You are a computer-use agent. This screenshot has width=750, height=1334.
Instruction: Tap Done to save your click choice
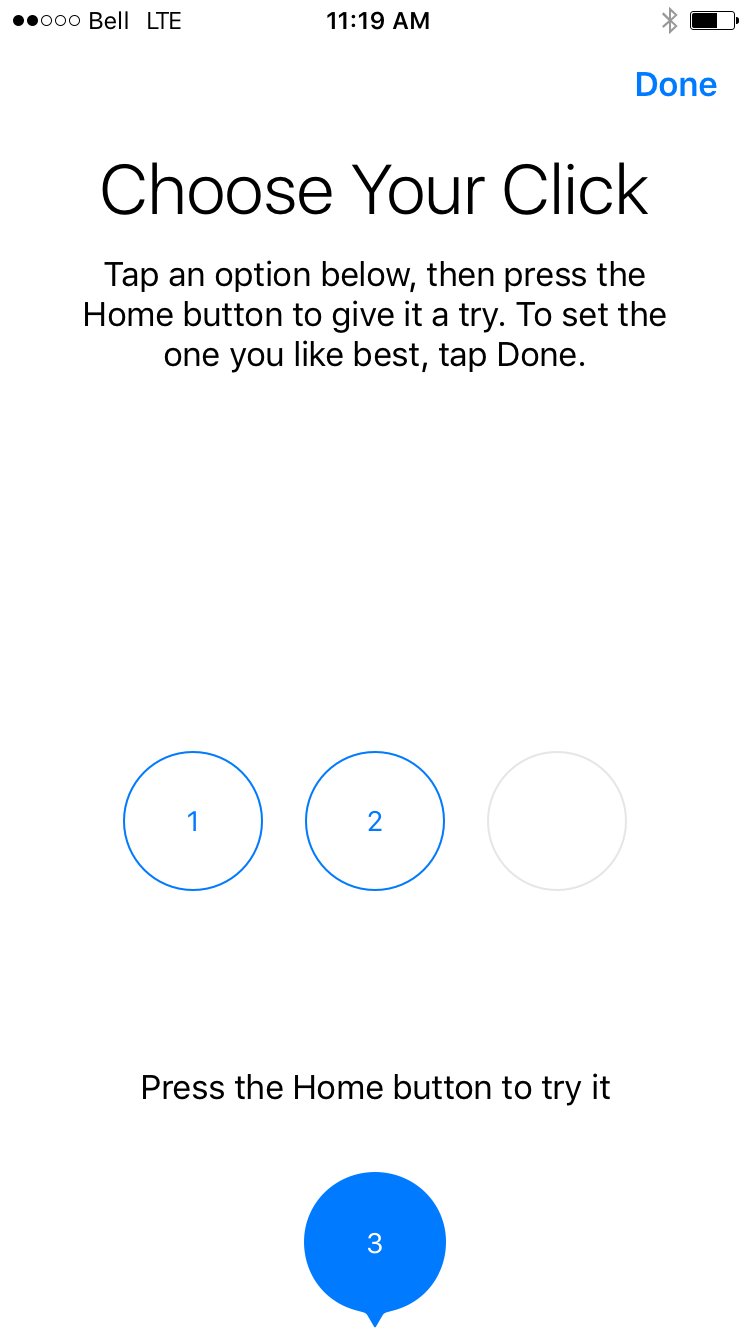(675, 85)
